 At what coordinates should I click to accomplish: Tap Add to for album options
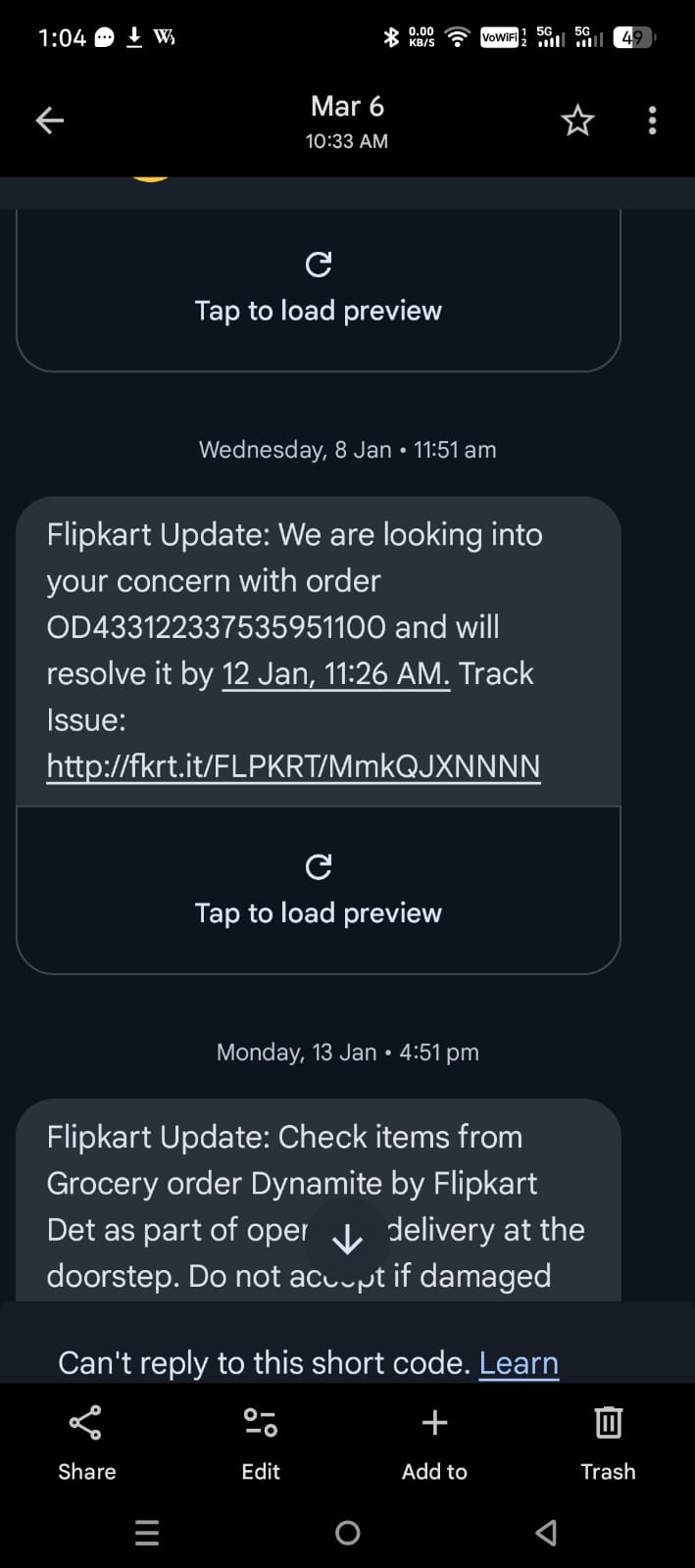pyautogui.click(x=434, y=1441)
